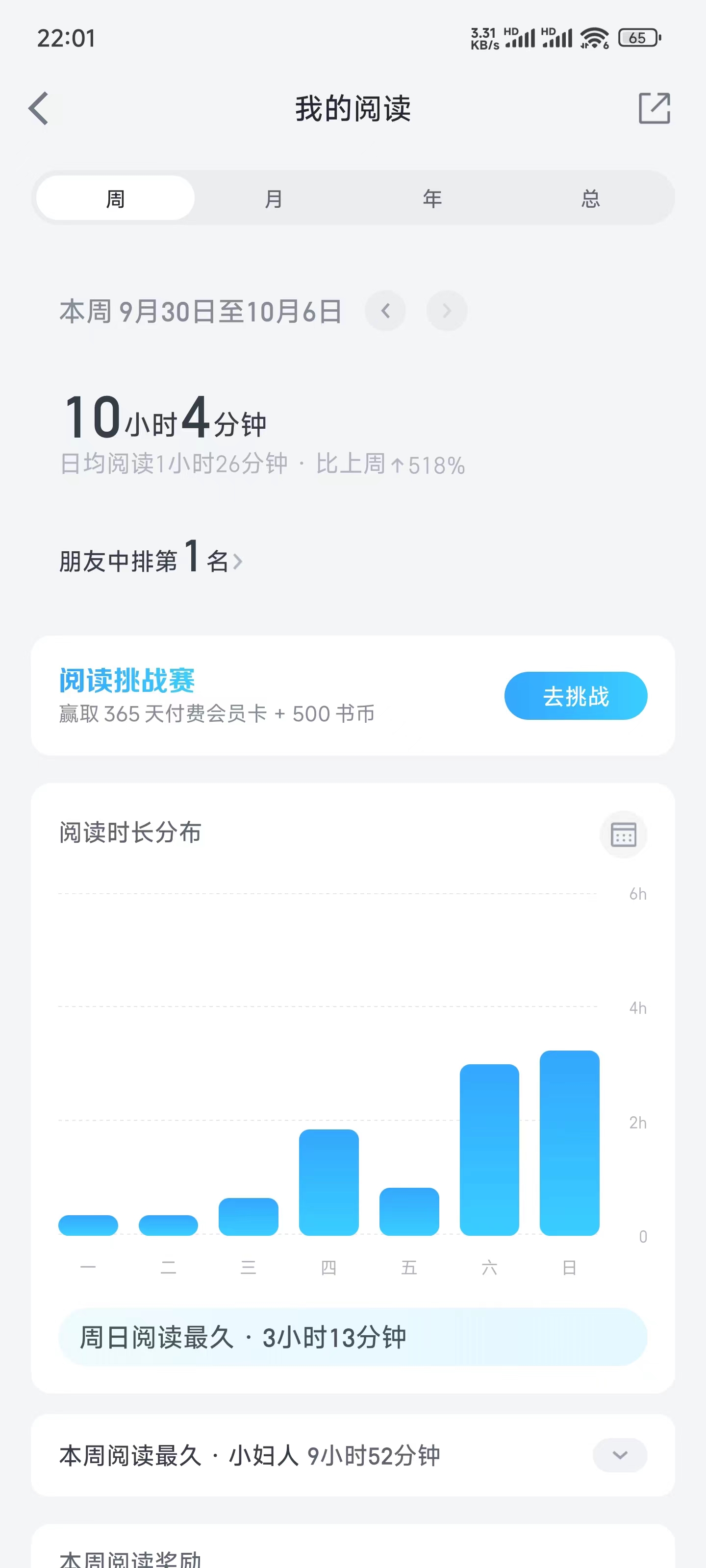Select the 周 tab
The width and height of the screenshot is (706, 1568).
coord(115,198)
